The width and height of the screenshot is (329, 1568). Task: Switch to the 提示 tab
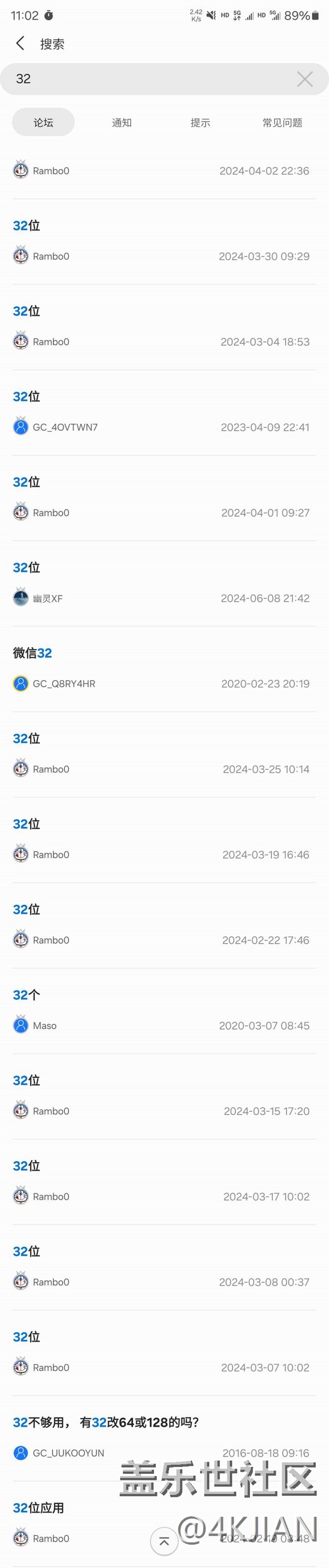coord(200,123)
